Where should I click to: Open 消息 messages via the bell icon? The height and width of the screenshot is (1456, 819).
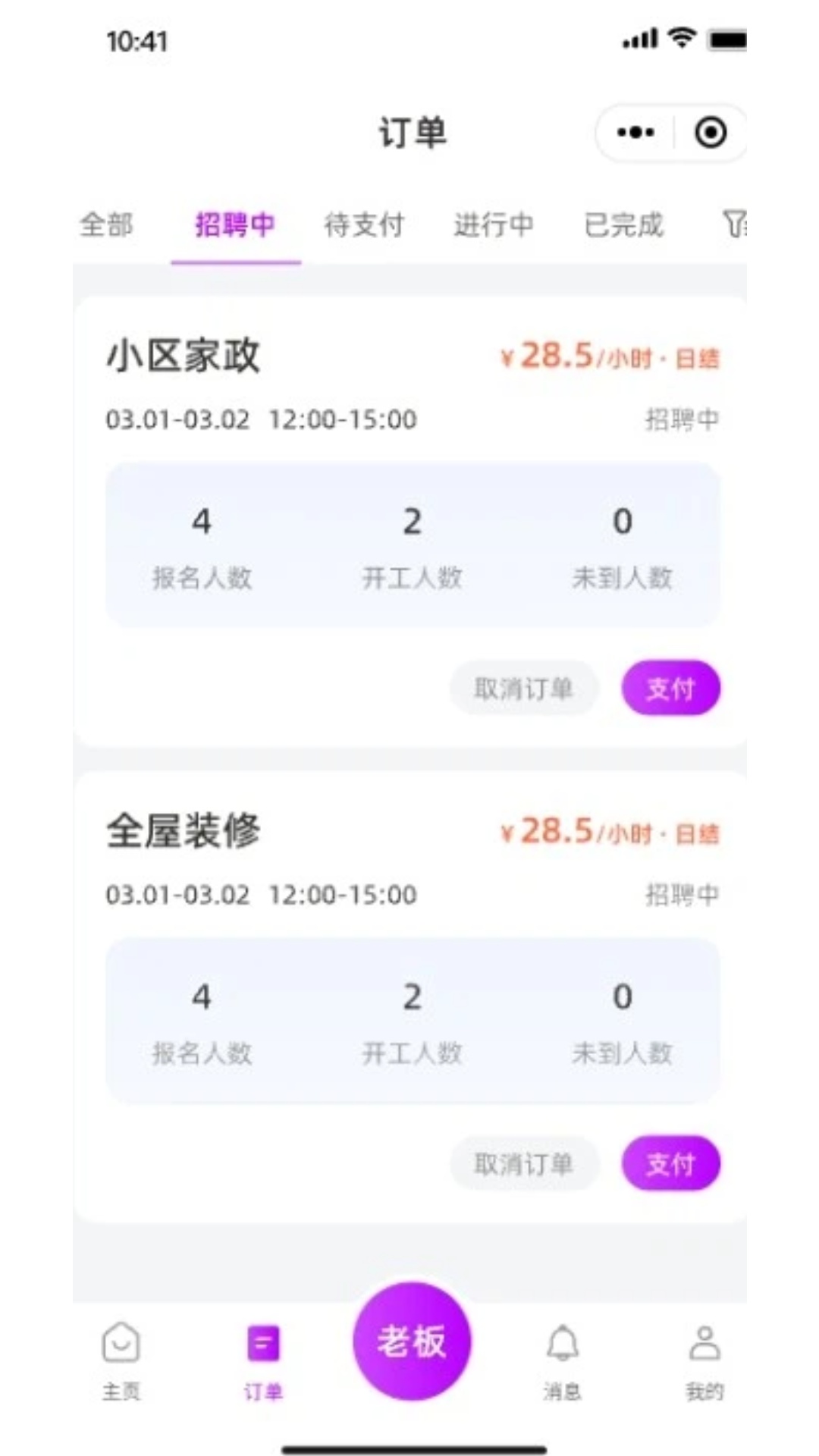point(563,1361)
